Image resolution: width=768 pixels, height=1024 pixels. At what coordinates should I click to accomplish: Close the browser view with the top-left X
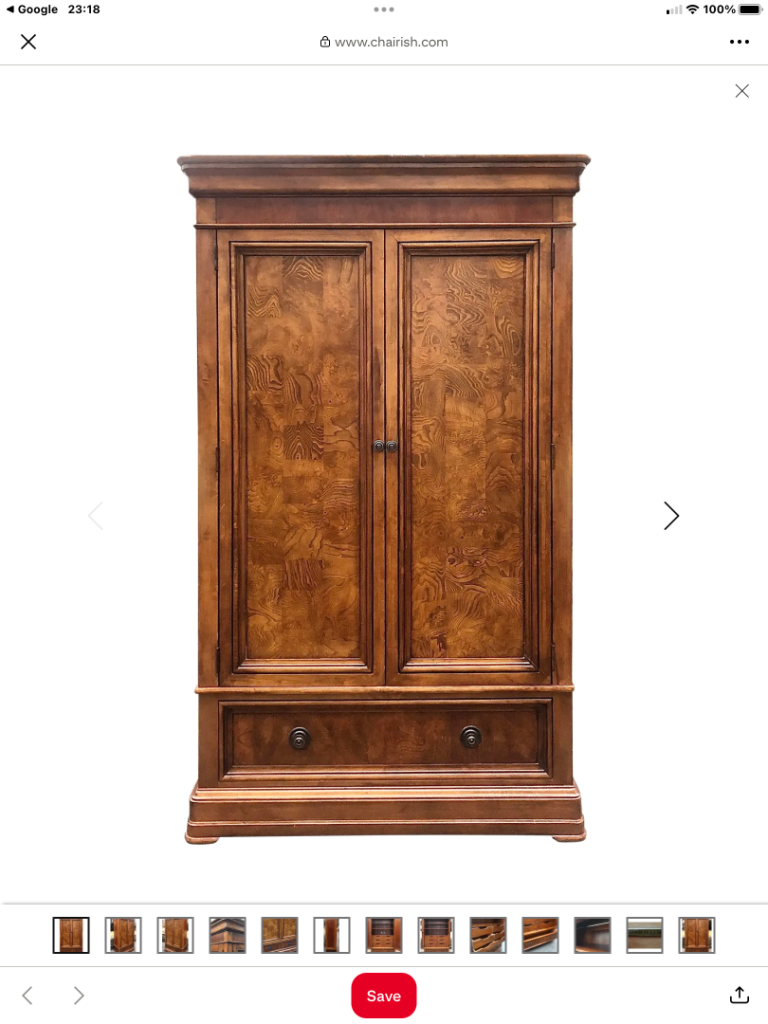click(28, 41)
